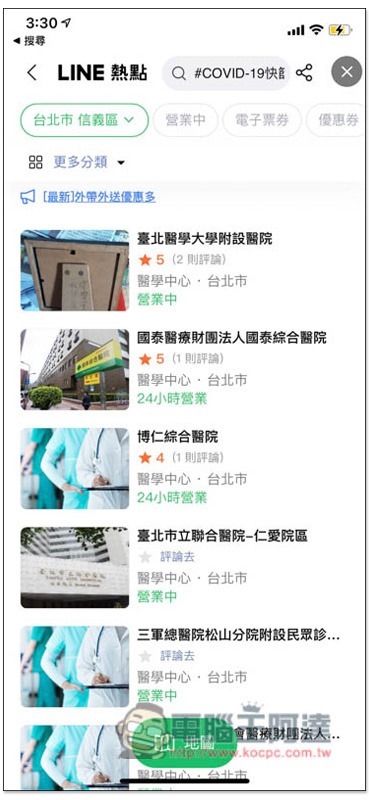Expand the 更多分類 categories menu
Image resolution: width=369 pixels, height=800 pixels.
(x=77, y=163)
